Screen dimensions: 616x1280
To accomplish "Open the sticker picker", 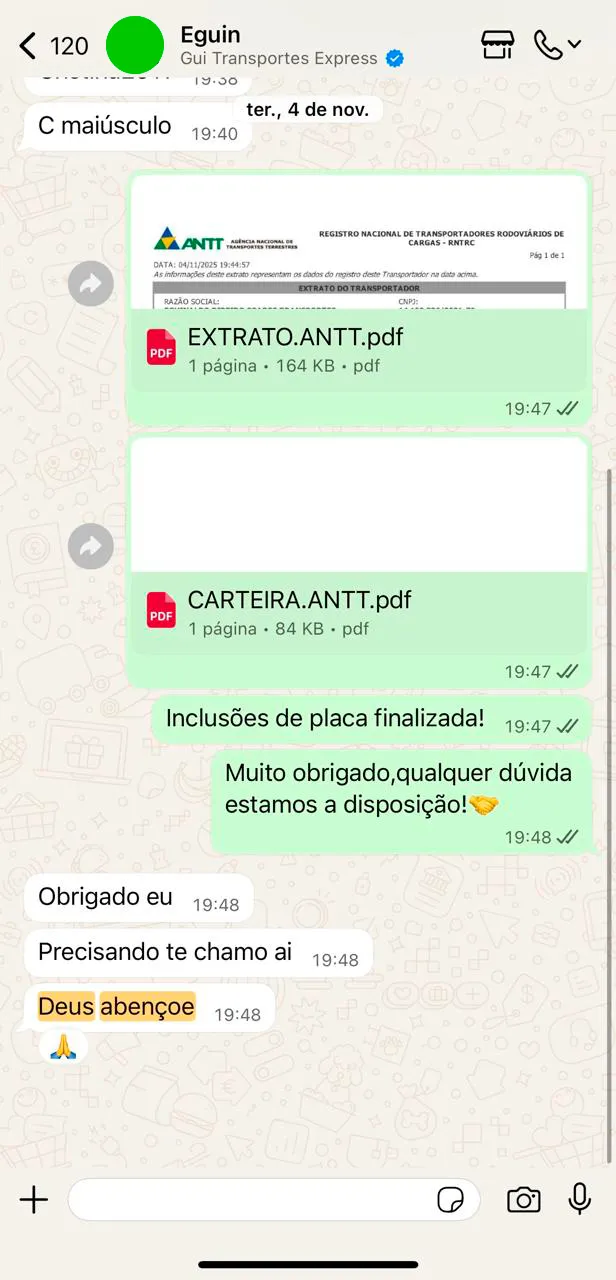I will [451, 1199].
